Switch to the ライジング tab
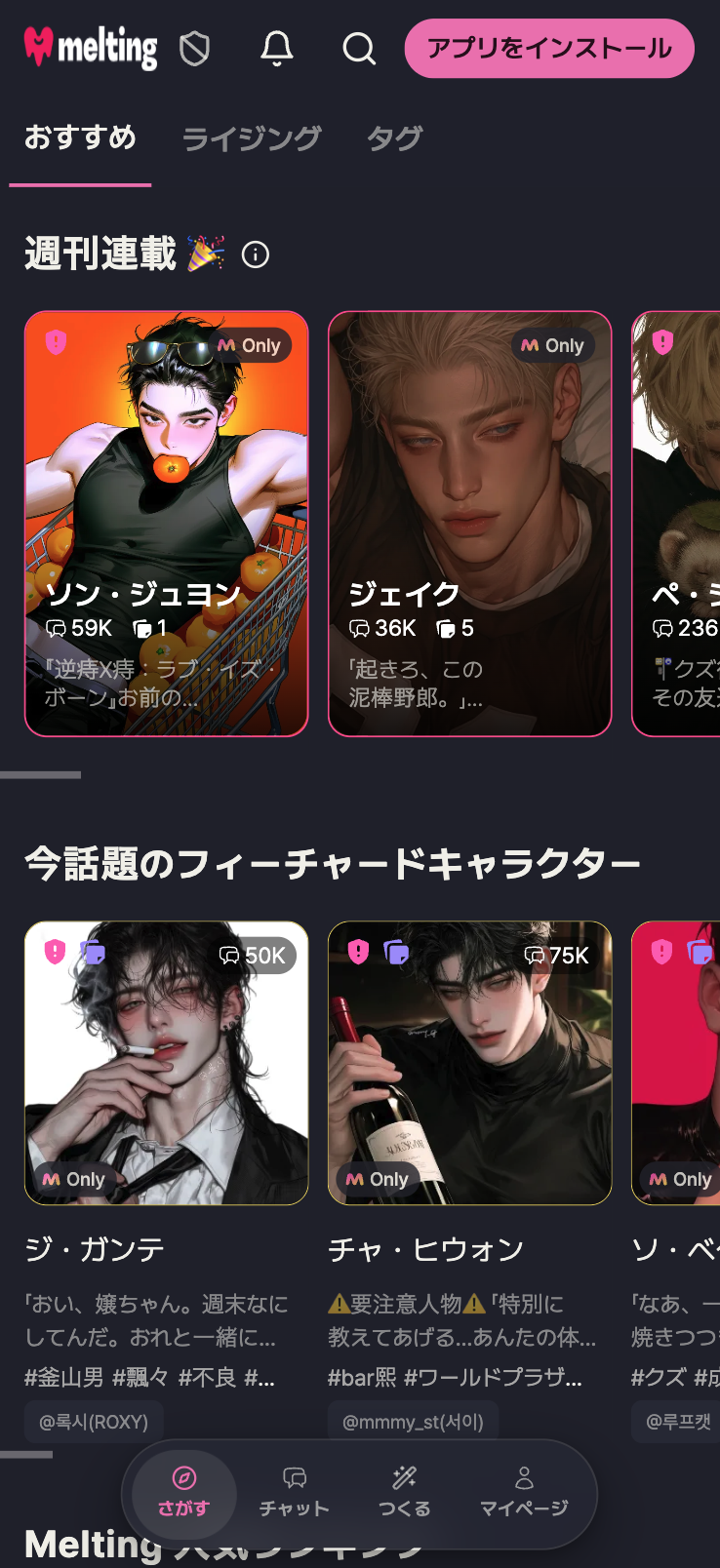720x1568 pixels. (x=252, y=138)
